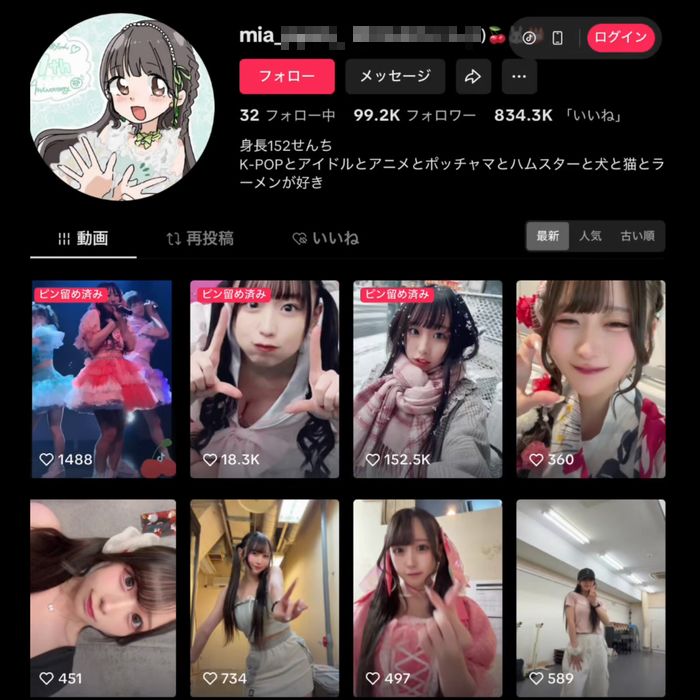Select the 動画 videos tab
The image size is (700, 700).
coord(83,238)
